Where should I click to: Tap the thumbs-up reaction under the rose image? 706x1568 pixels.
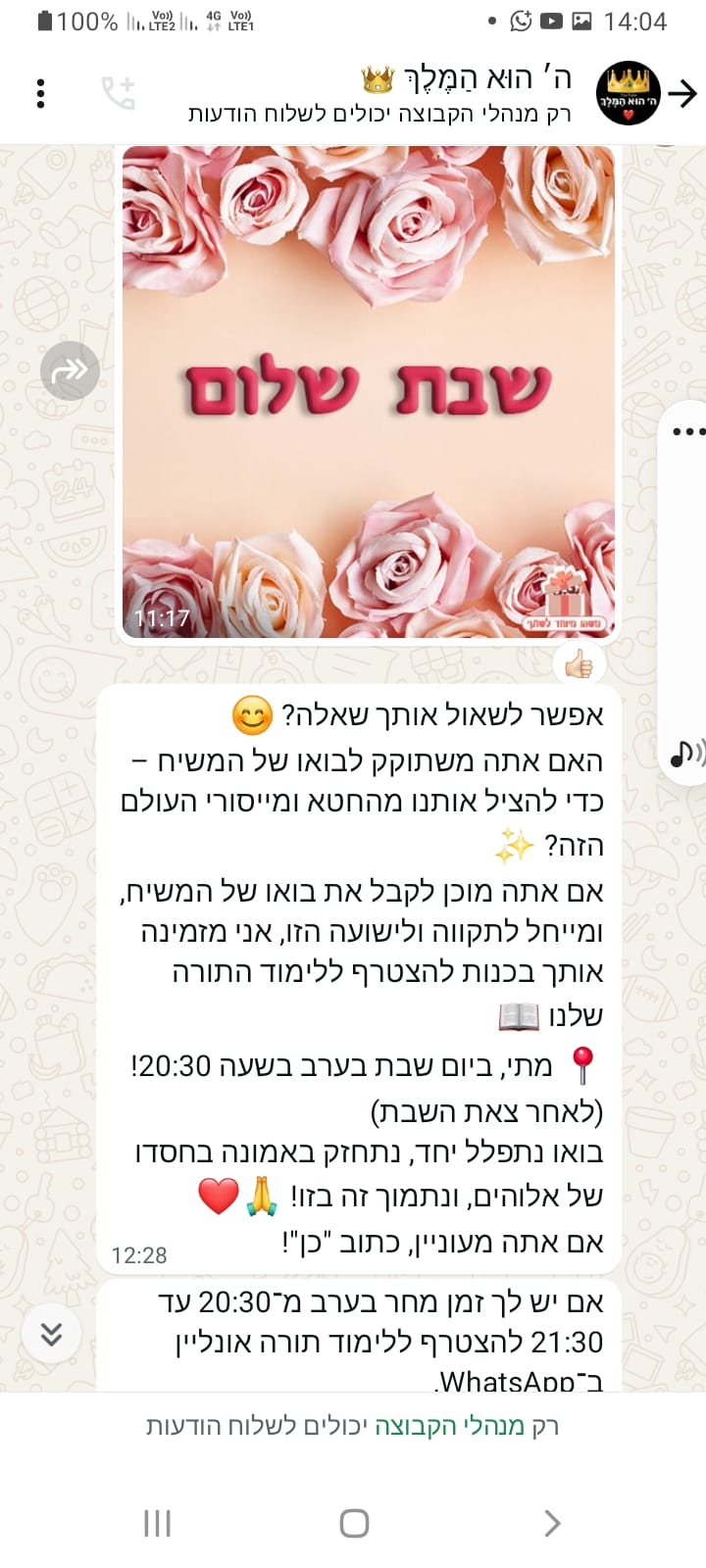580,662
